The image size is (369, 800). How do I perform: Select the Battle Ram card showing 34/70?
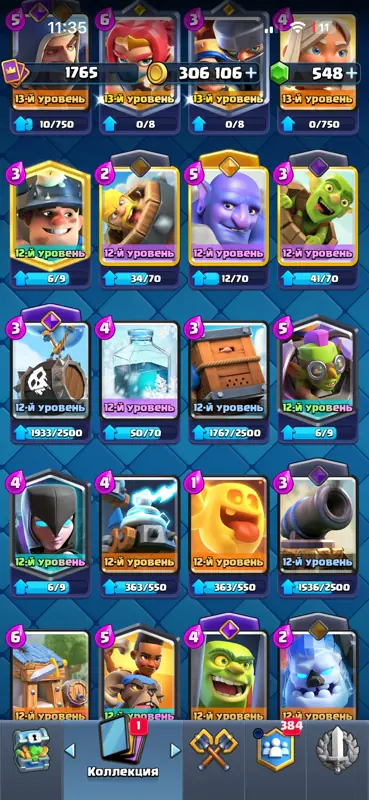[x=139, y=223]
